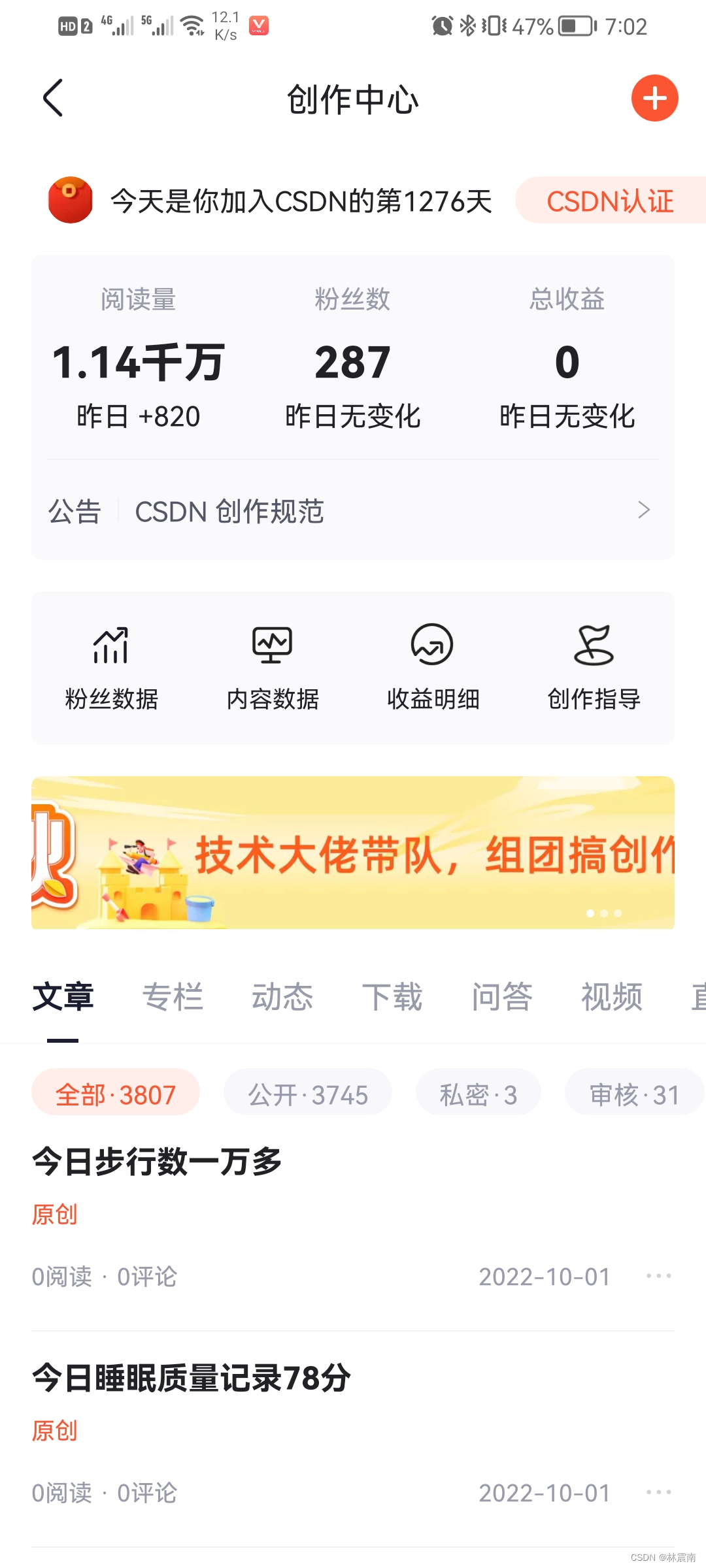Tap the carousel dots on the banner
The height and width of the screenshot is (1568, 706).
603,915
